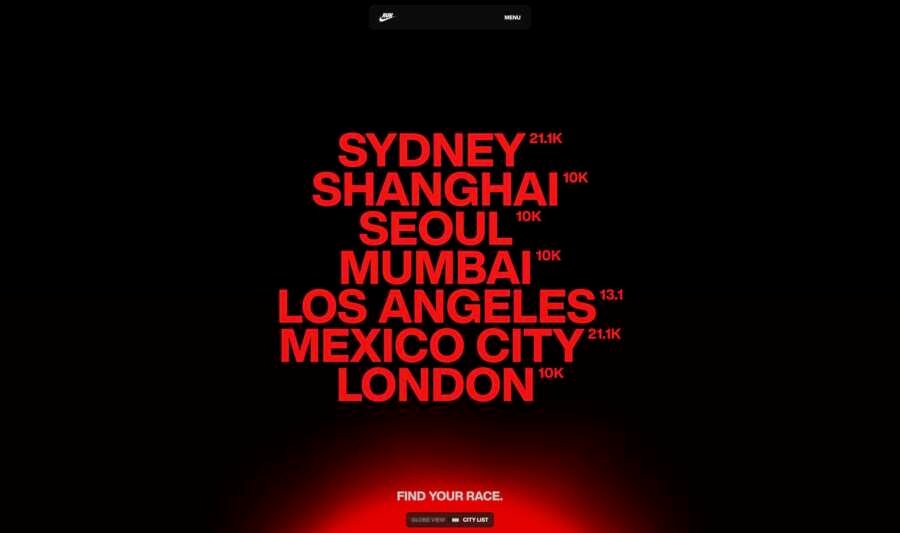Select the Mexico City 21.1K race

click(x=431, y=346)
